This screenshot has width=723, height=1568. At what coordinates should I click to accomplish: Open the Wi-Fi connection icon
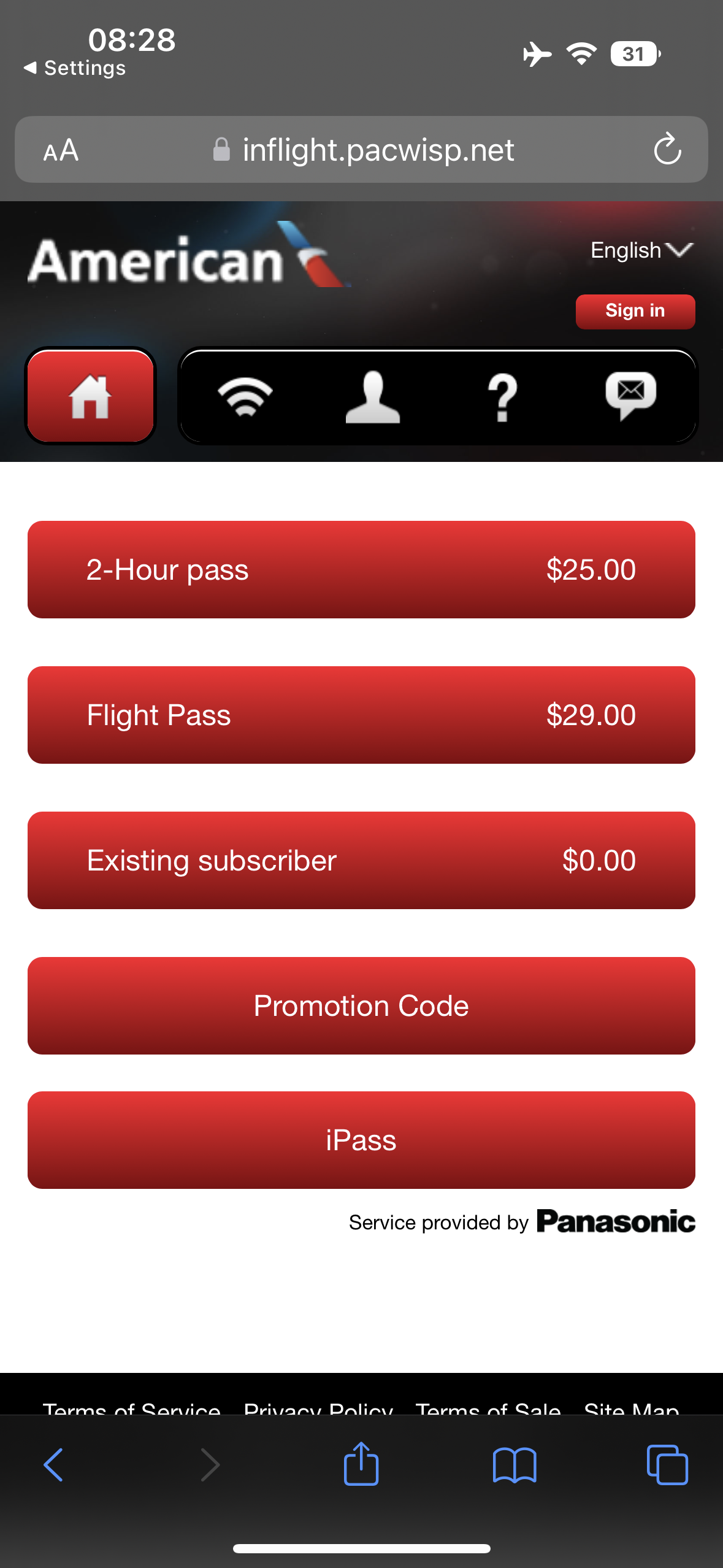pyautogui.click(x=245, y=396)
